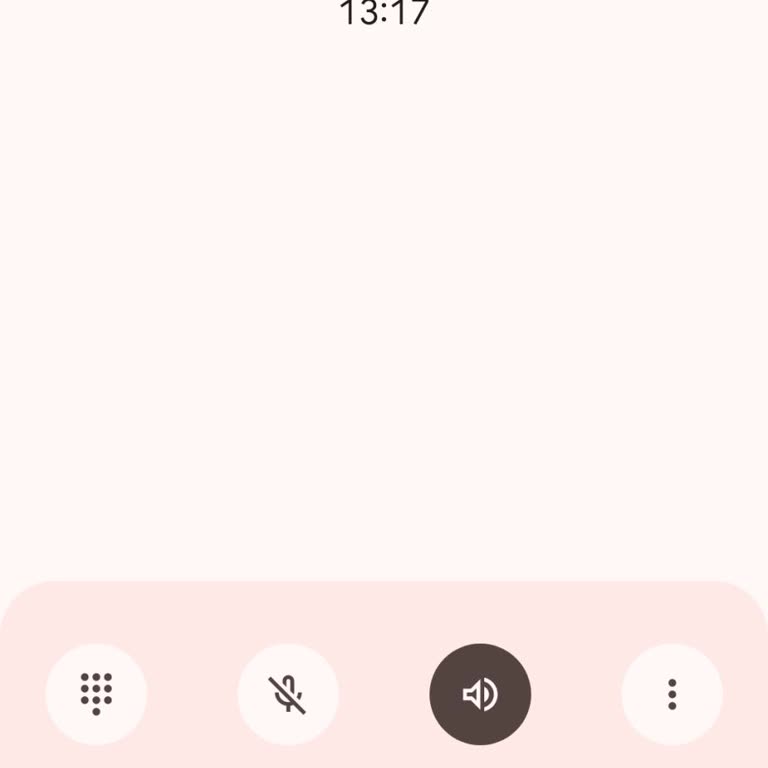Open more call options menu
The image size is (768, 768).
click(x=672, y=694)
